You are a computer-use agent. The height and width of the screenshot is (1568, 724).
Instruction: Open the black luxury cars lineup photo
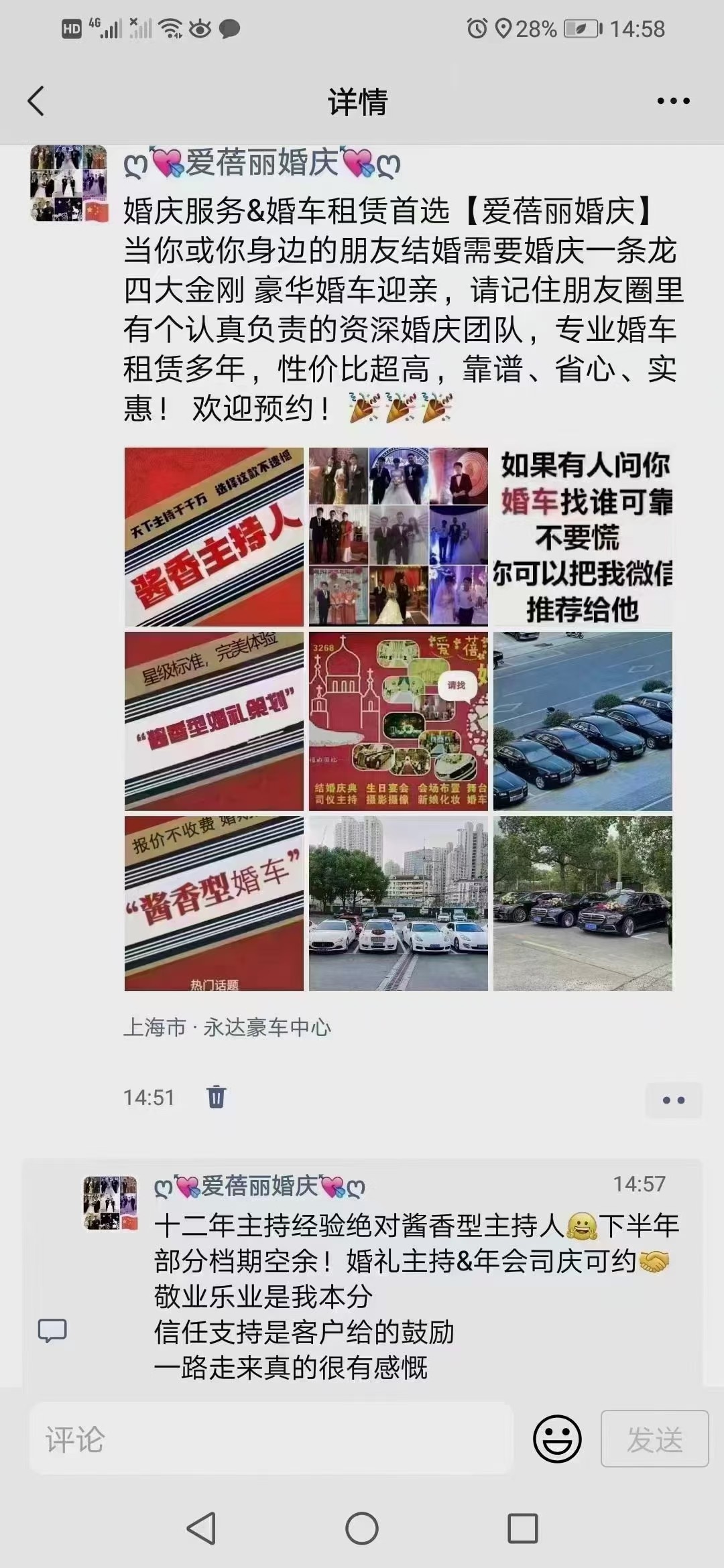[x=583, y=721]
